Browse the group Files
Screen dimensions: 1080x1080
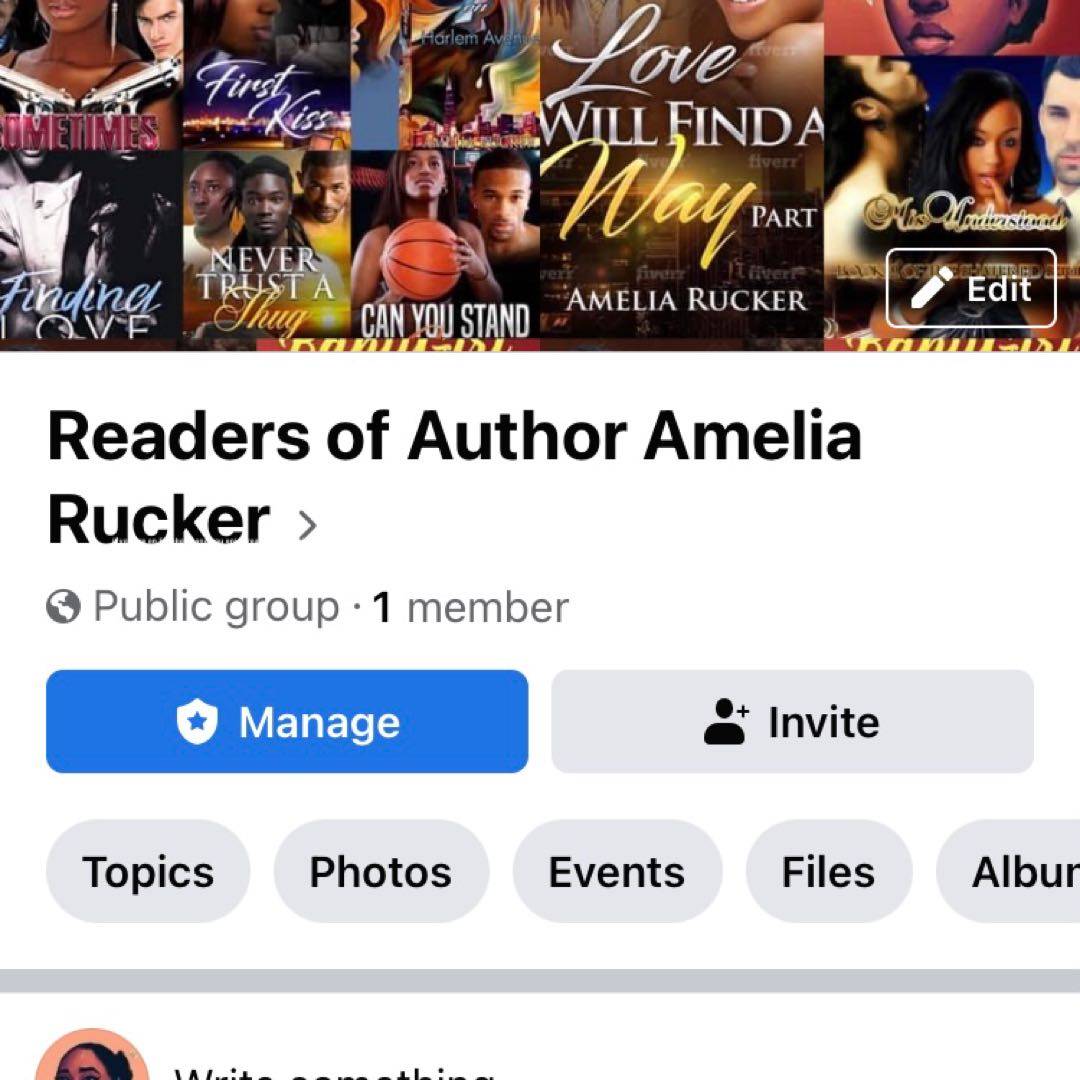point(828,871)
